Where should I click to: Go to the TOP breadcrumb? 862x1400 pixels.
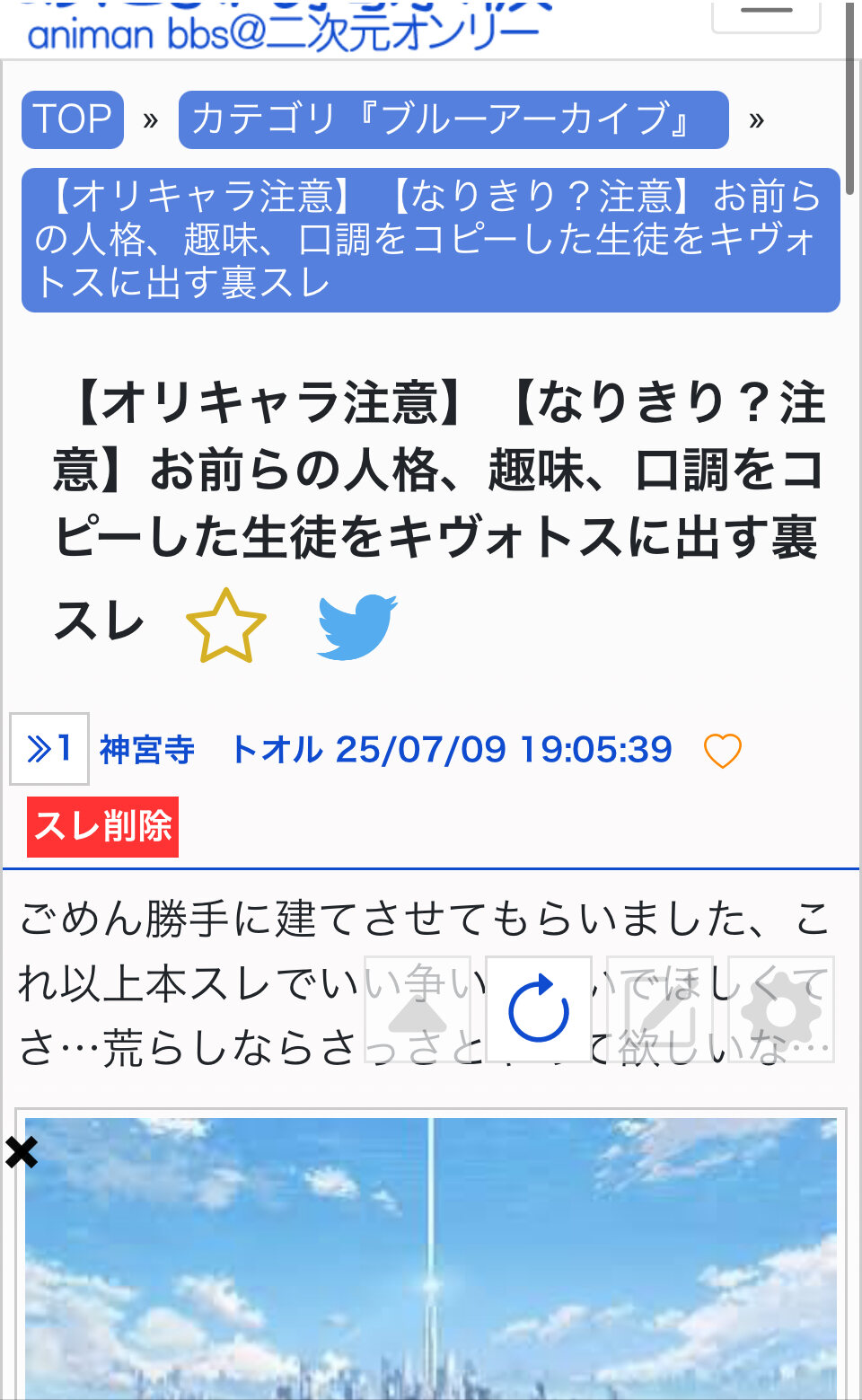[73, 119]
